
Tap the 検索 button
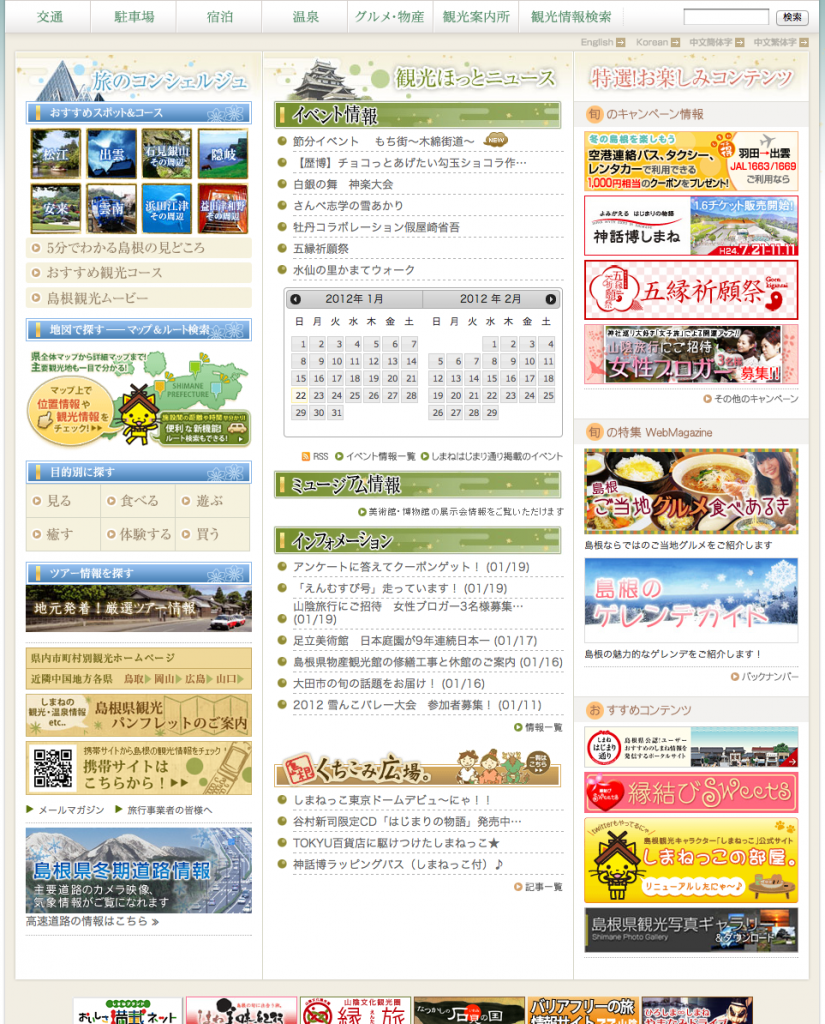[x=792, y=17]
